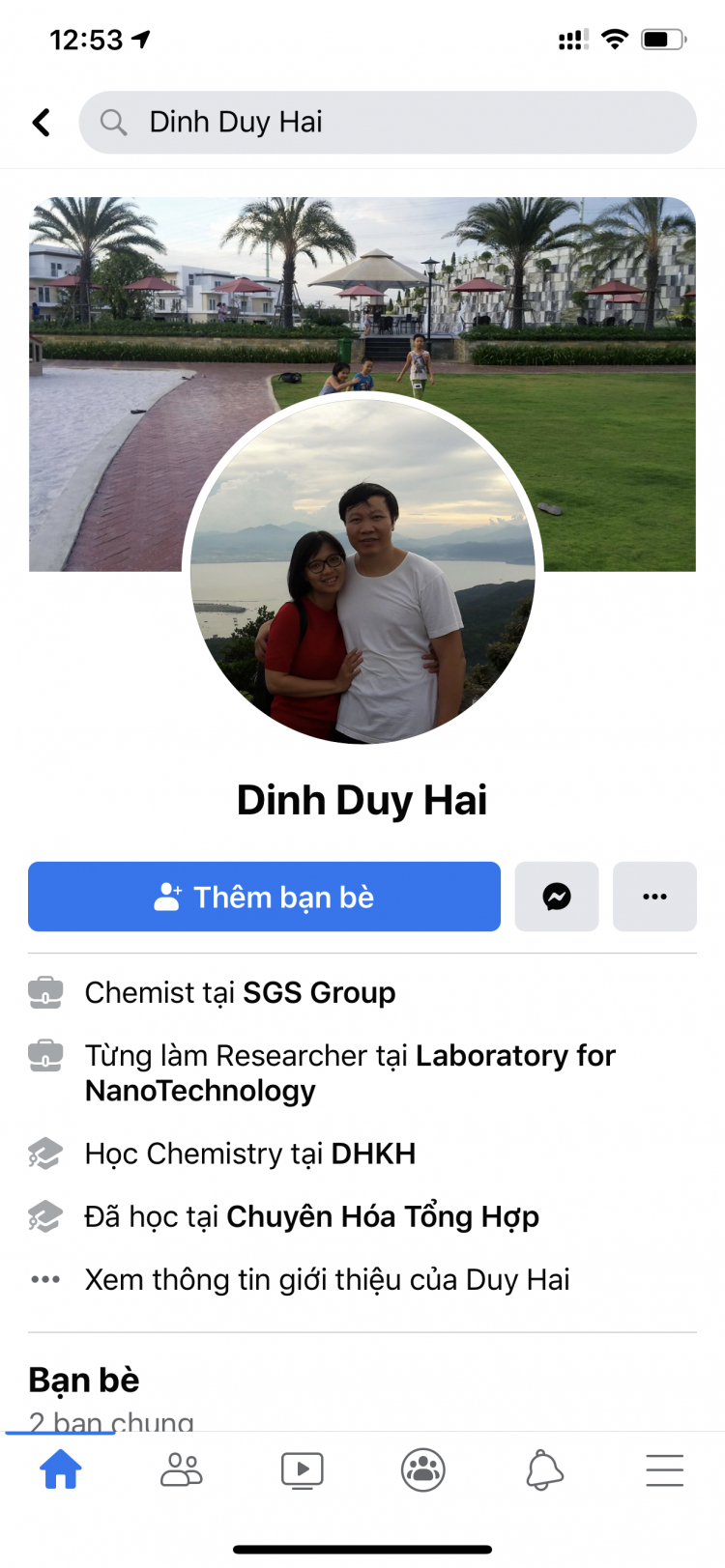
Task: Open the hamburger menu tab
Action: (x=664, y=1470)
